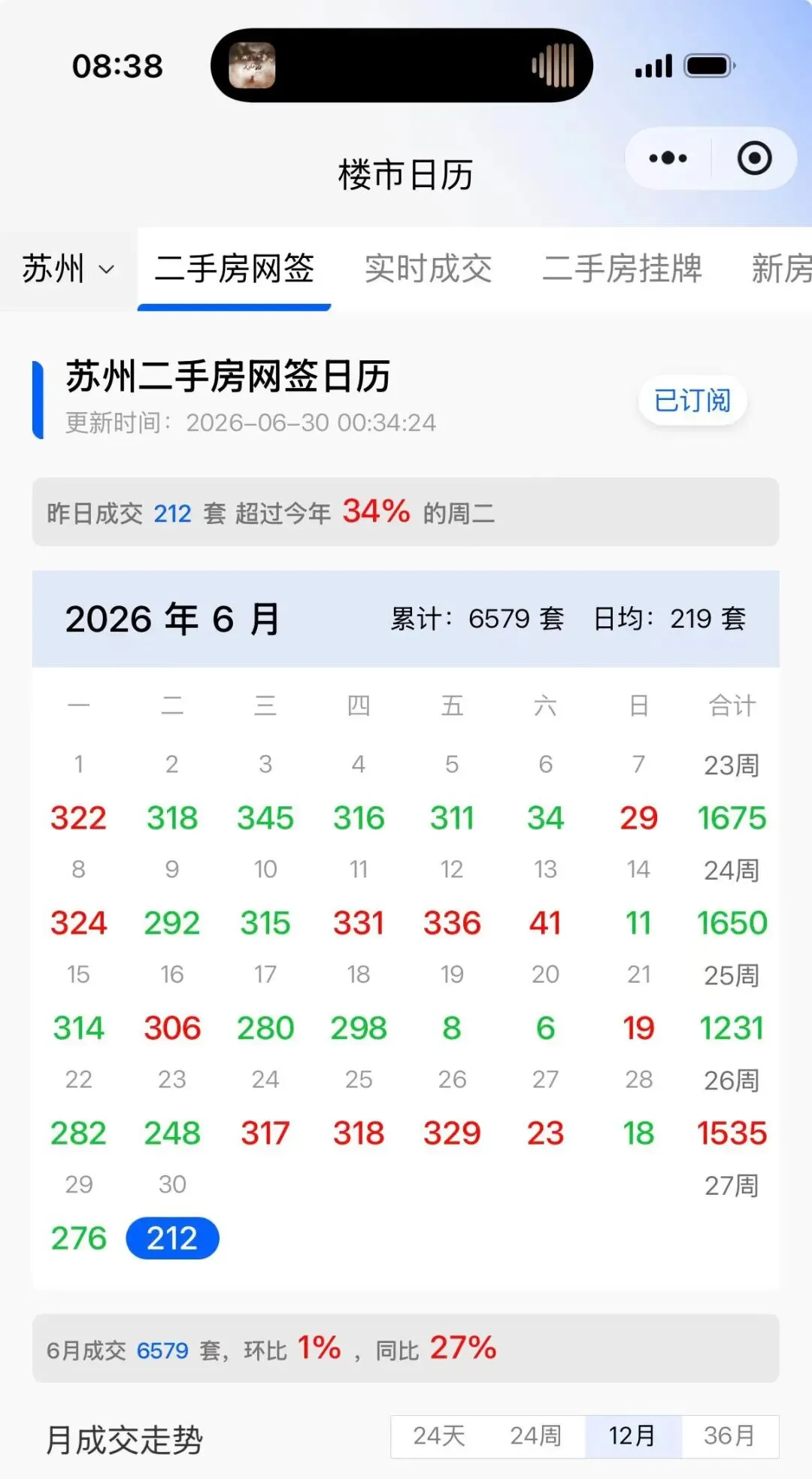Switch to the 二手房挂牌 tab
The height and width of the screenshot is (1479, 812).
coord(623,268)
